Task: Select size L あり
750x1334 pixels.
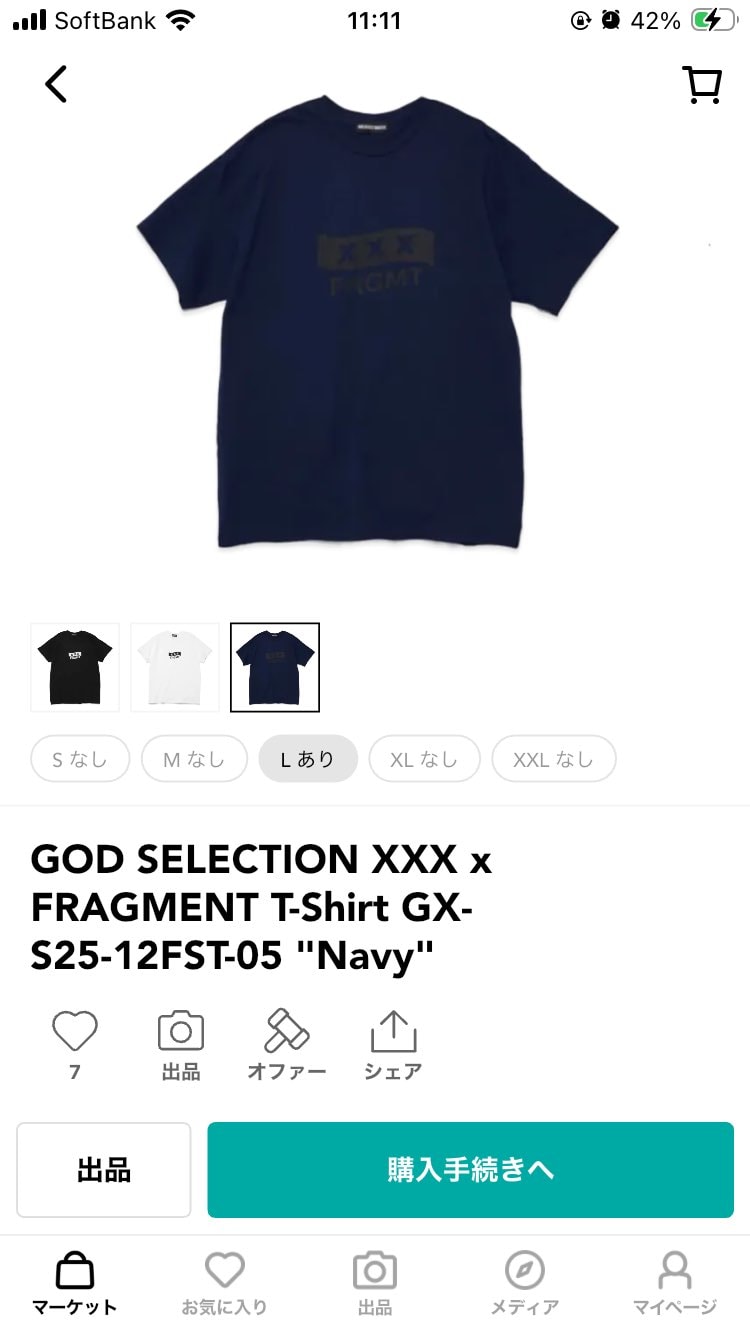Action: (x=308, y=758)
